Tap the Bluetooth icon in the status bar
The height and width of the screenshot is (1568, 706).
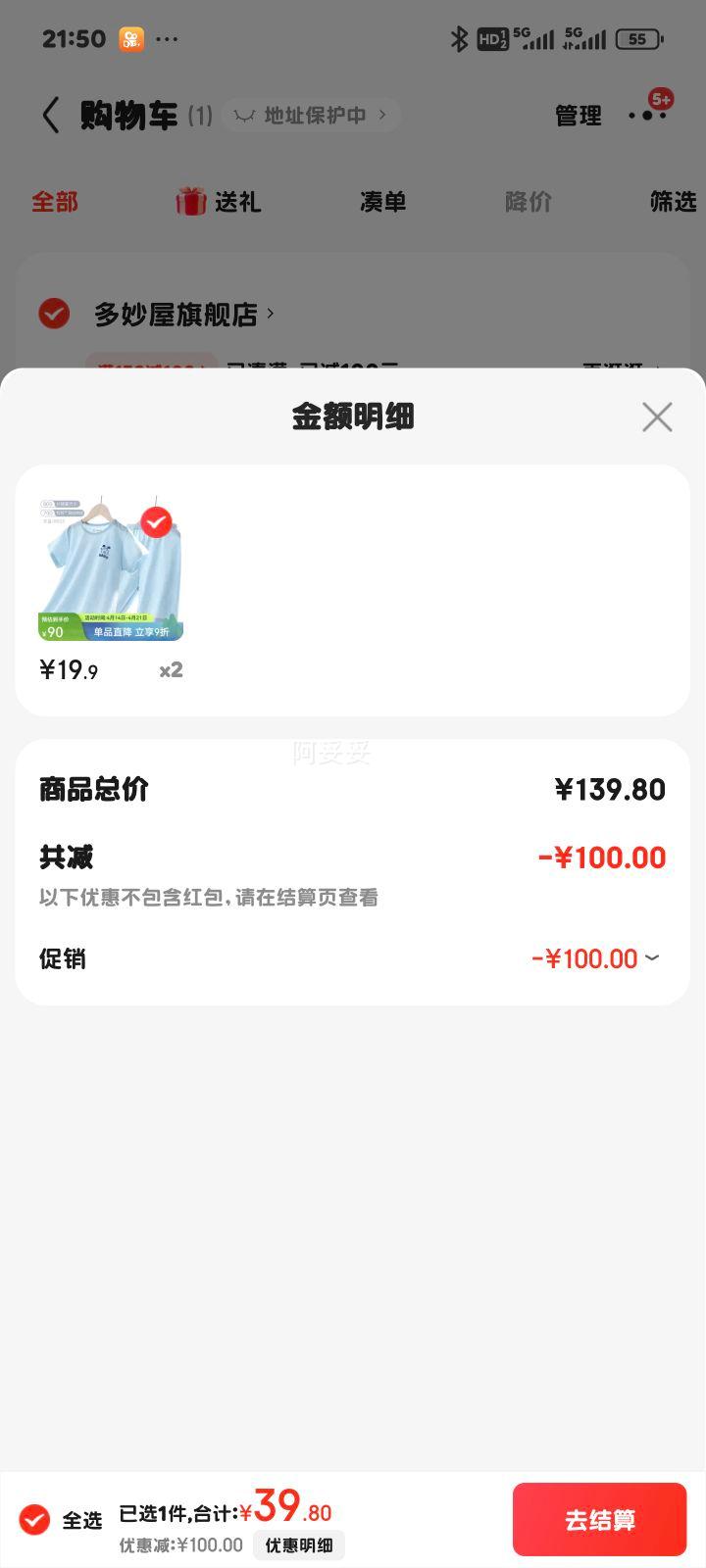457,37
